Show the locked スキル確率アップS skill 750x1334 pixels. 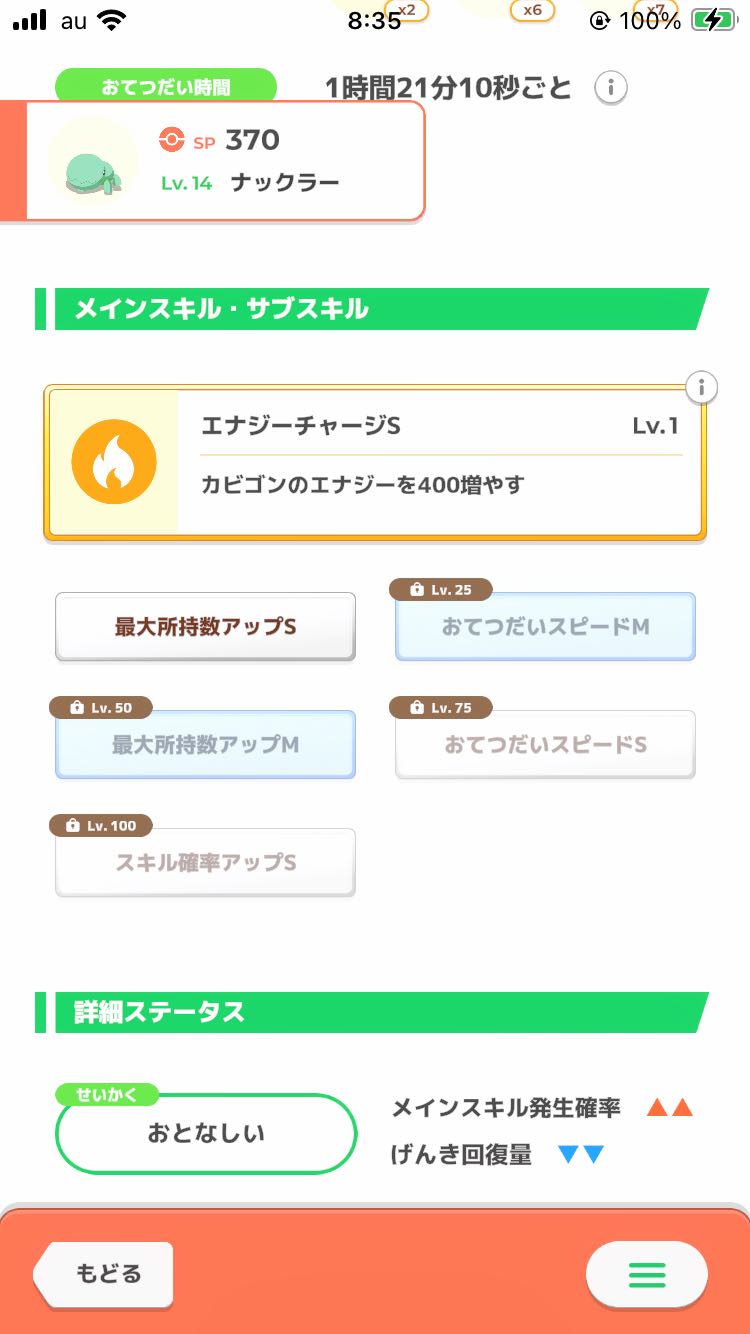(205, 862)
